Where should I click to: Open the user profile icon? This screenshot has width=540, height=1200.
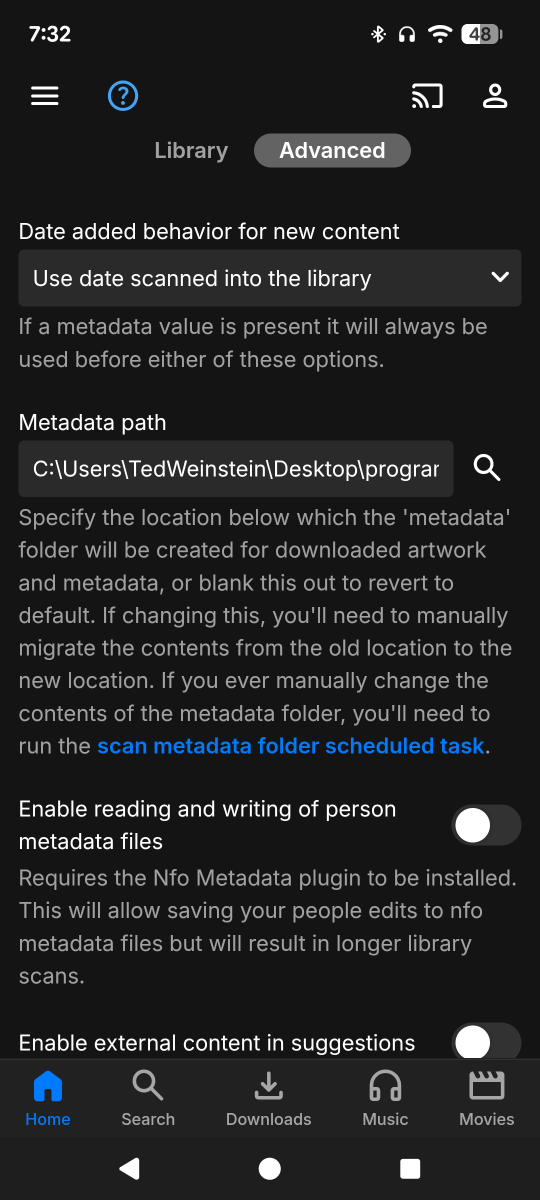(x=495, y=96)
